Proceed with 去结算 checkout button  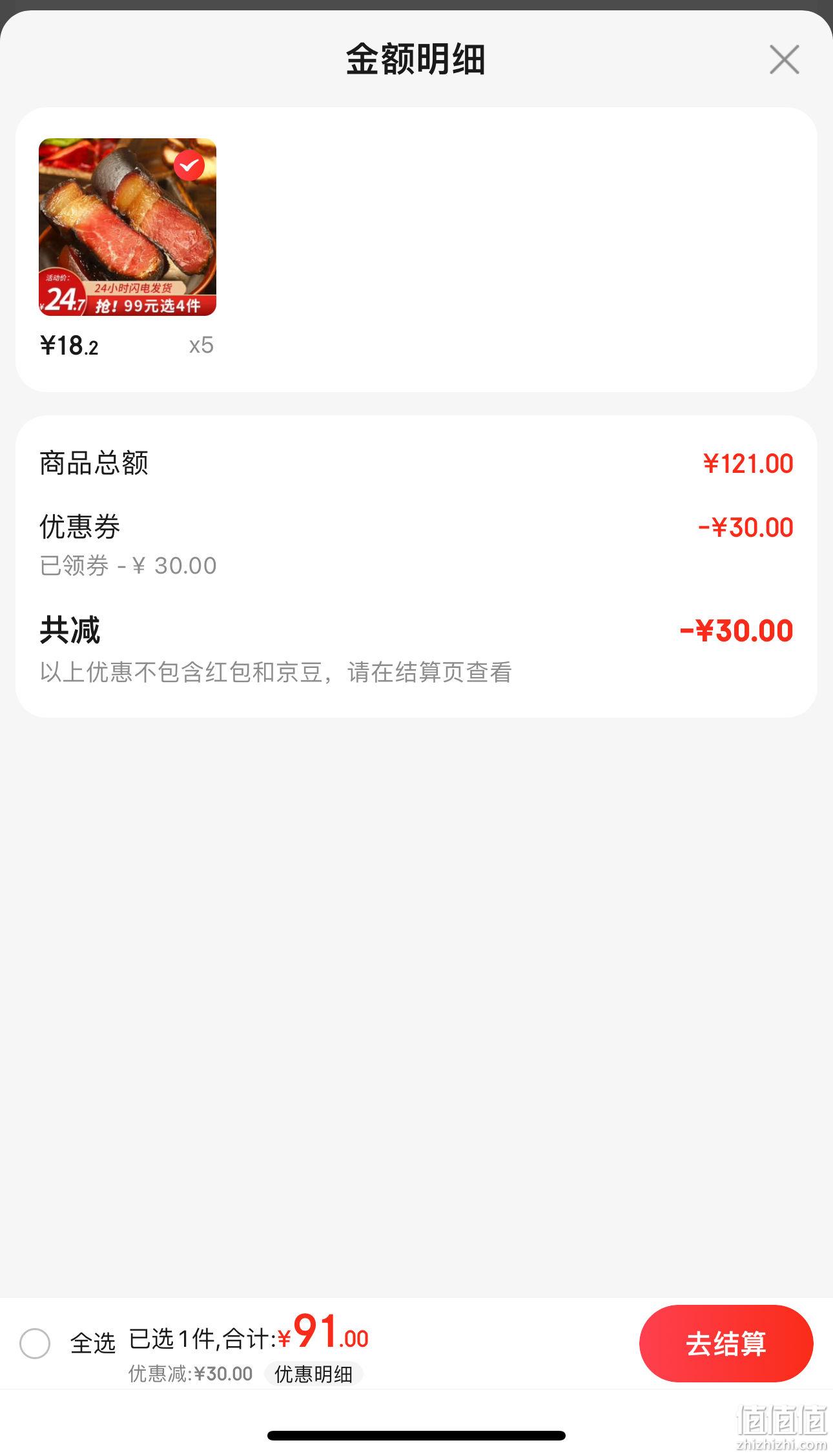coord(726,1344)
